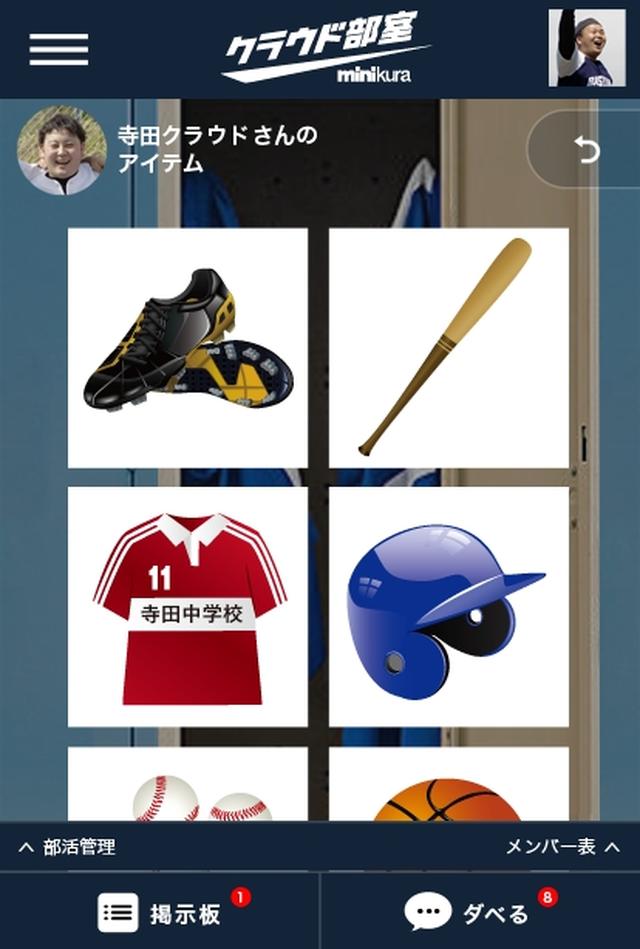The height and width of the screenshot is (949, 640).
Task: Open the red 寺田中学校 jersey item
Action: (188, 607)
